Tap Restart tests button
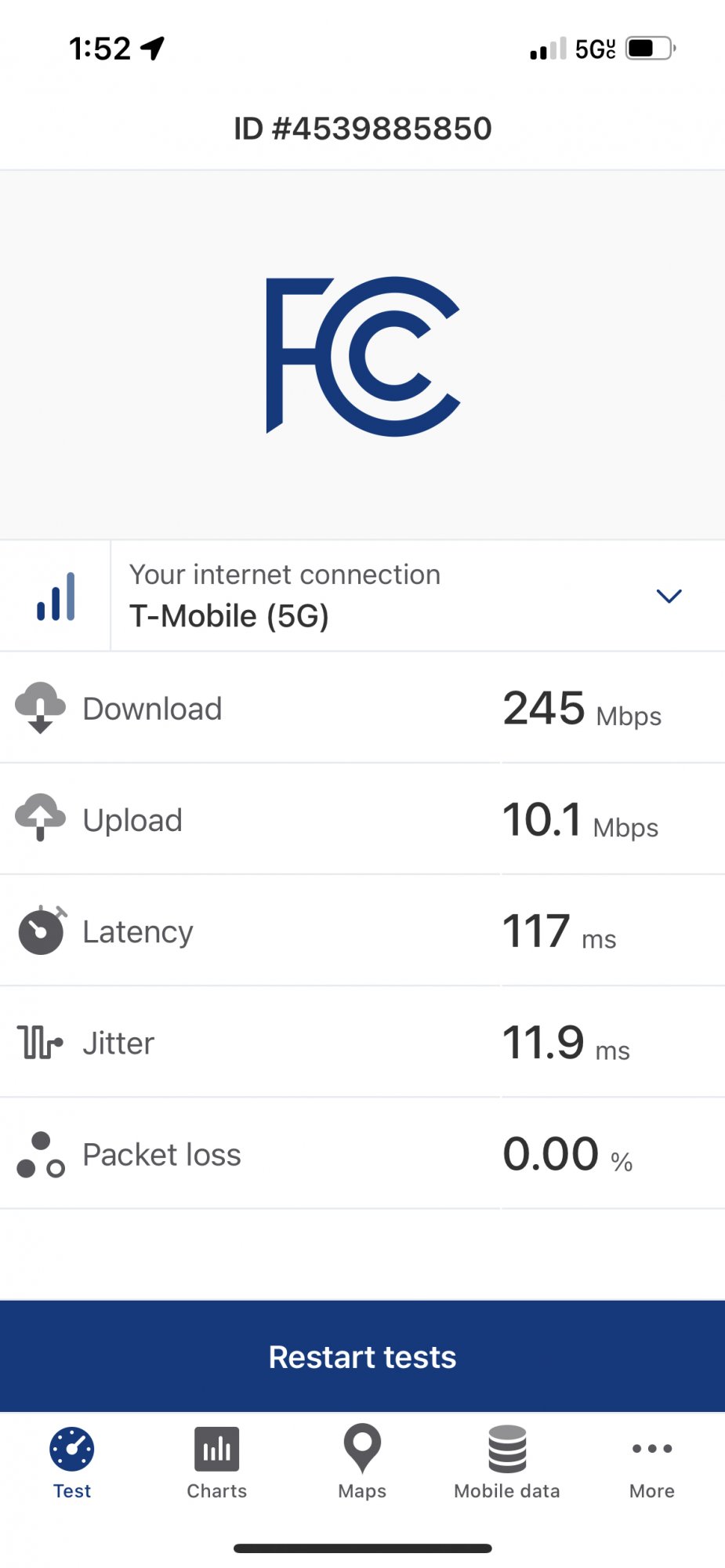This screenshot has width=725, height=1568. tap(362, 1356)
